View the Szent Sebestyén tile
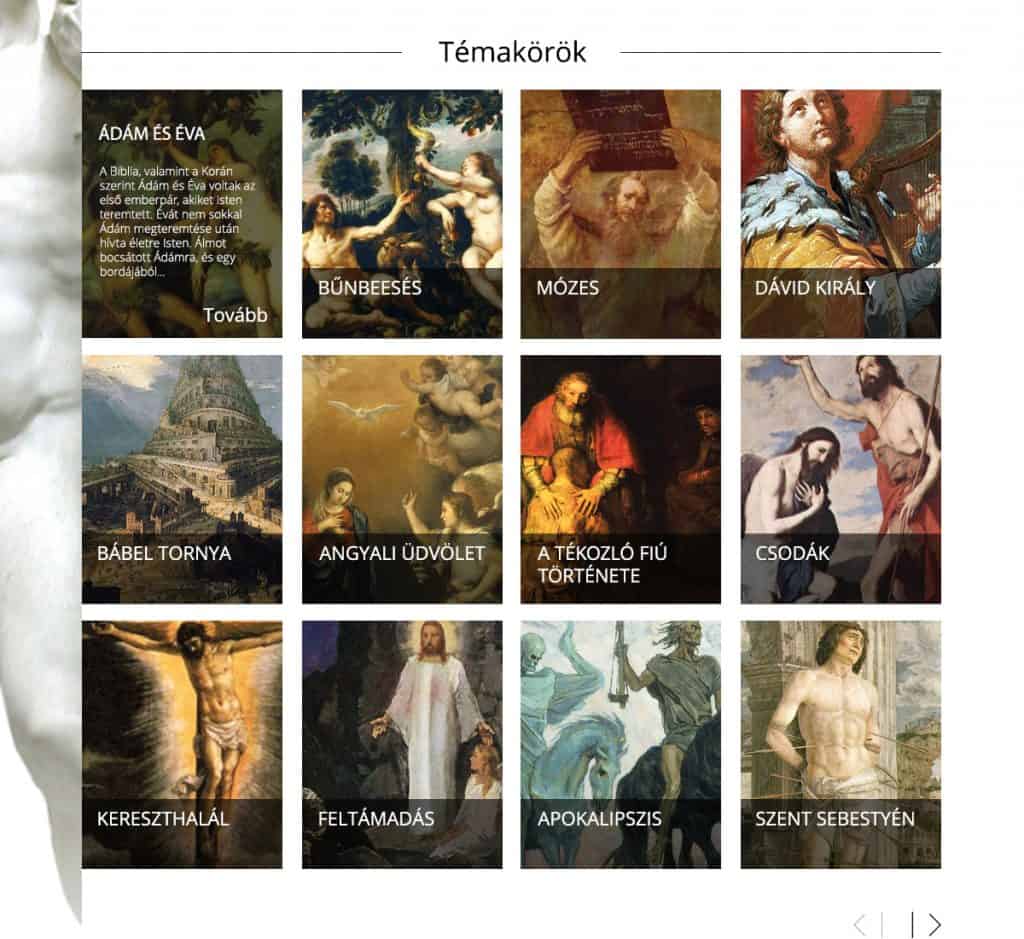 [840, 744]
